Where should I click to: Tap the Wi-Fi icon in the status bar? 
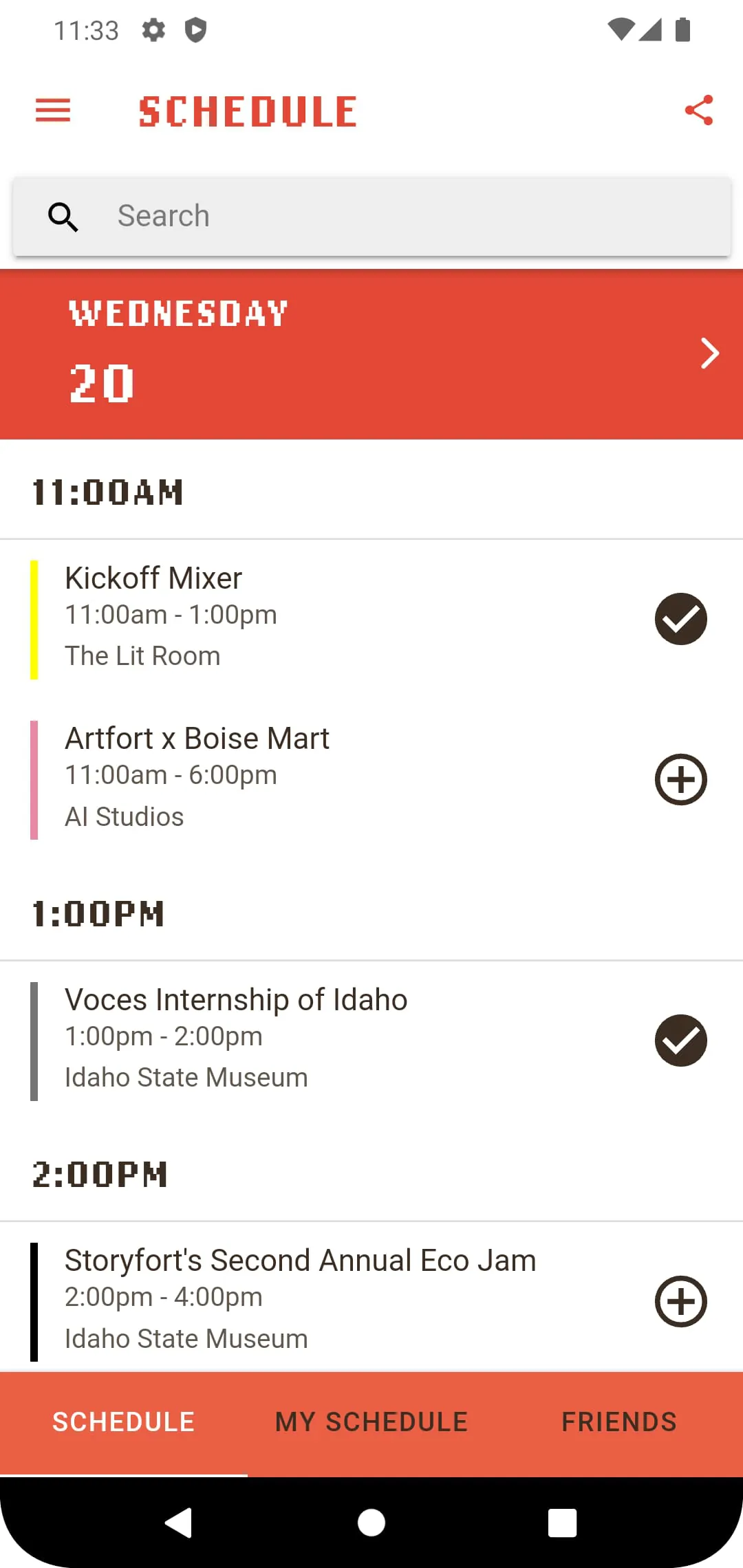click(620, 30)
